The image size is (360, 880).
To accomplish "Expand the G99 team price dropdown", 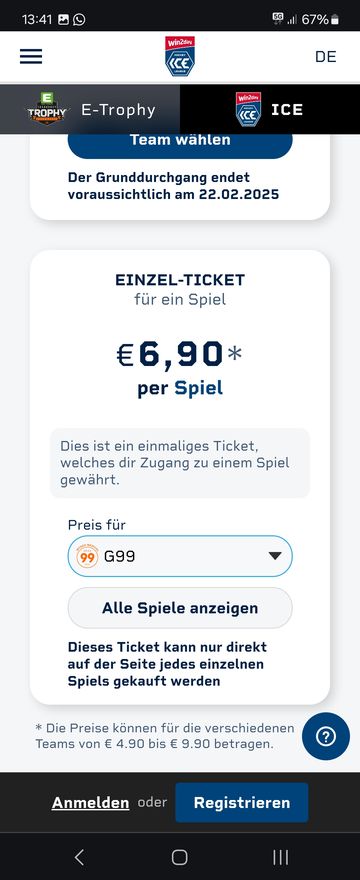I will (180, 556).
